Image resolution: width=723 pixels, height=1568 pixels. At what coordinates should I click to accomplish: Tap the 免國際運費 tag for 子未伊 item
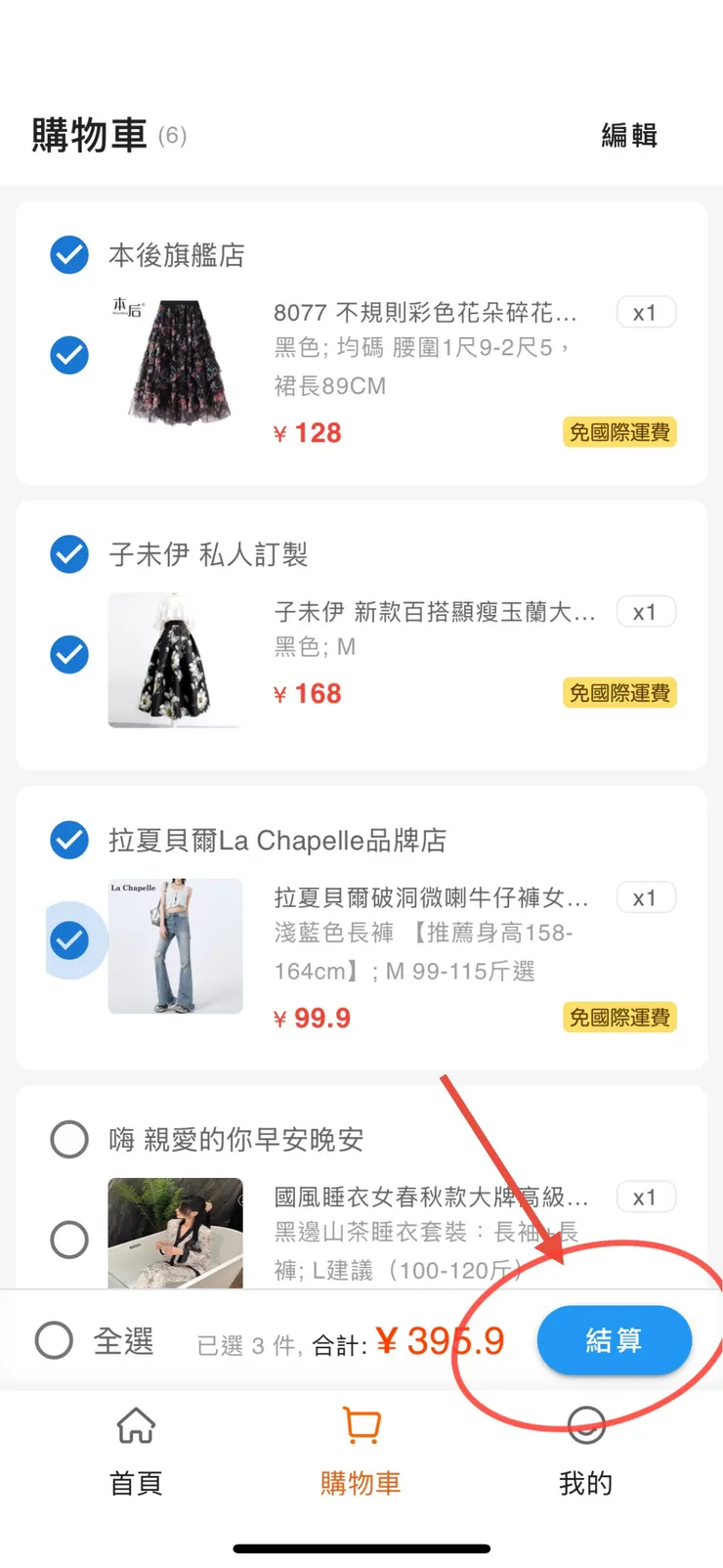619,693
